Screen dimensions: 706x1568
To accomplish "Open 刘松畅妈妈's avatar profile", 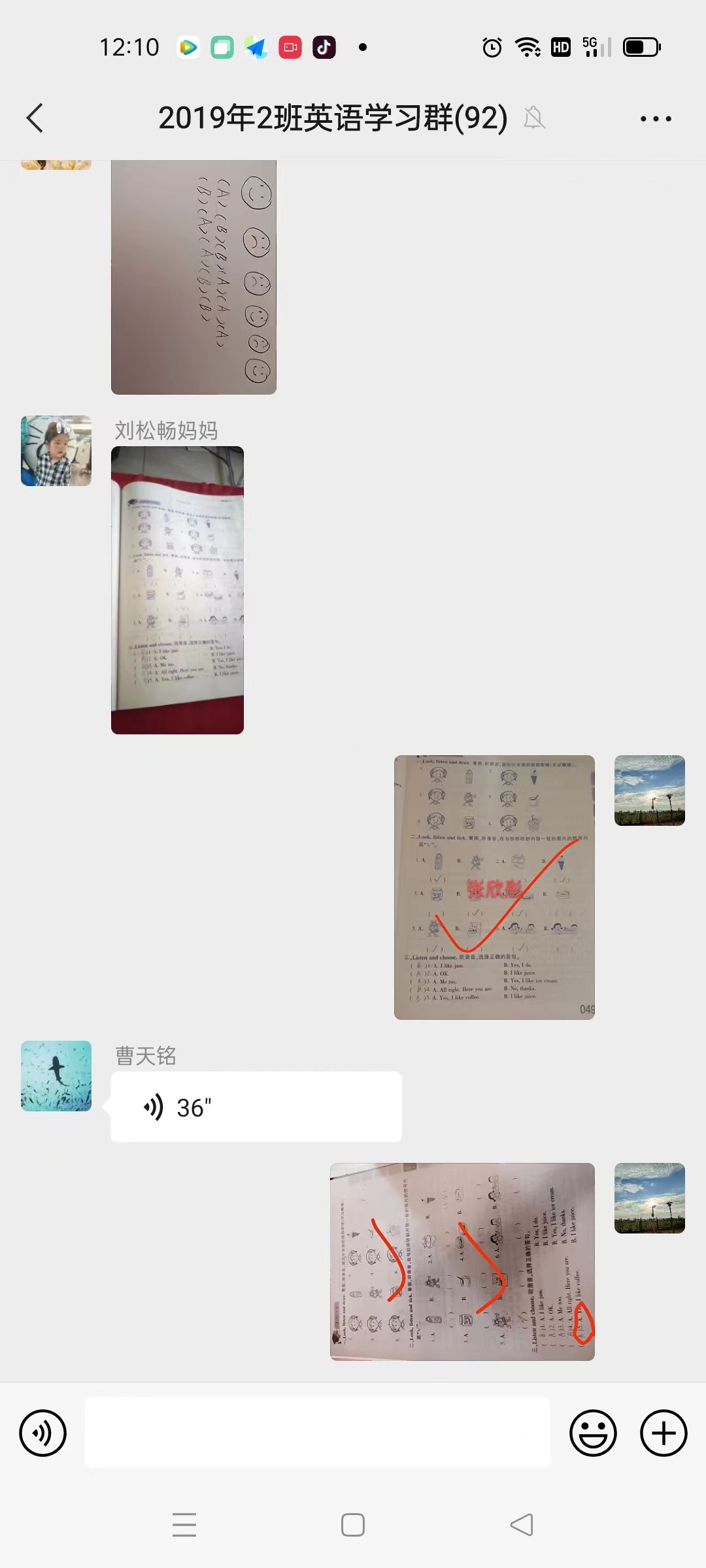I will pyautogui.click(x=56, y=451).
